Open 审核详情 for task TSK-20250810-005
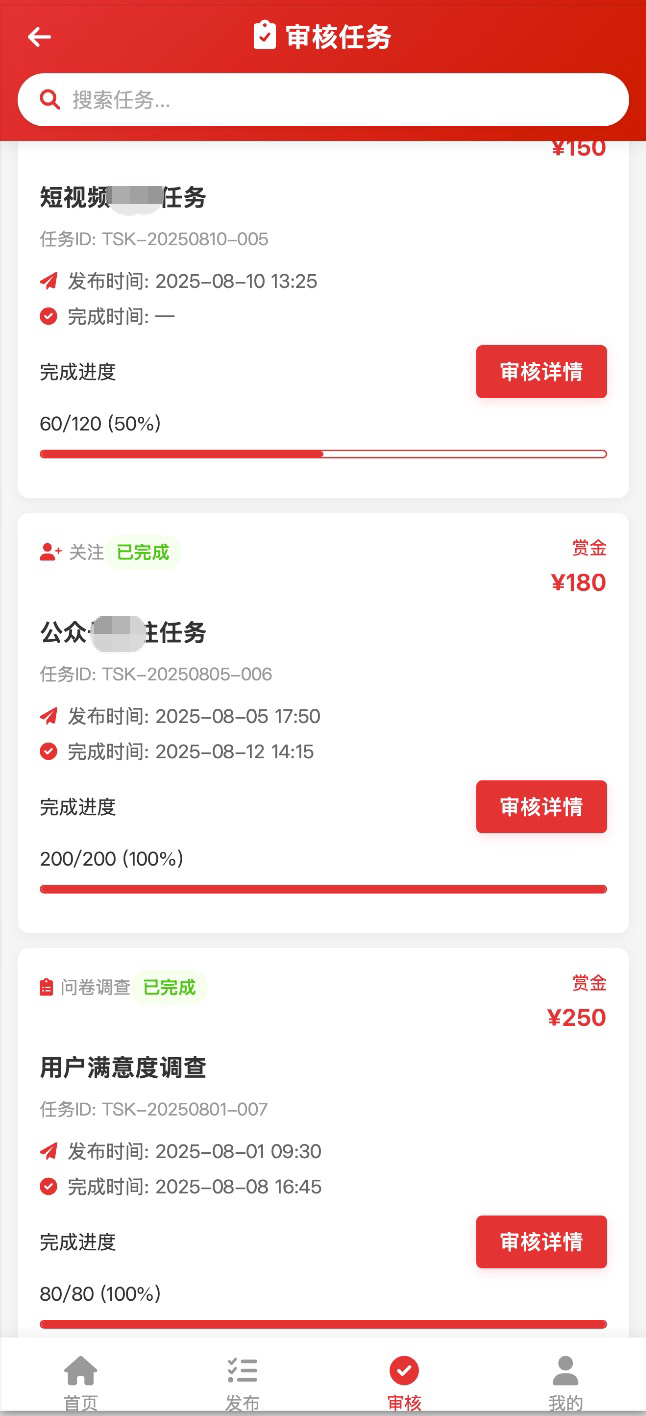 click(x=541, y=372)
